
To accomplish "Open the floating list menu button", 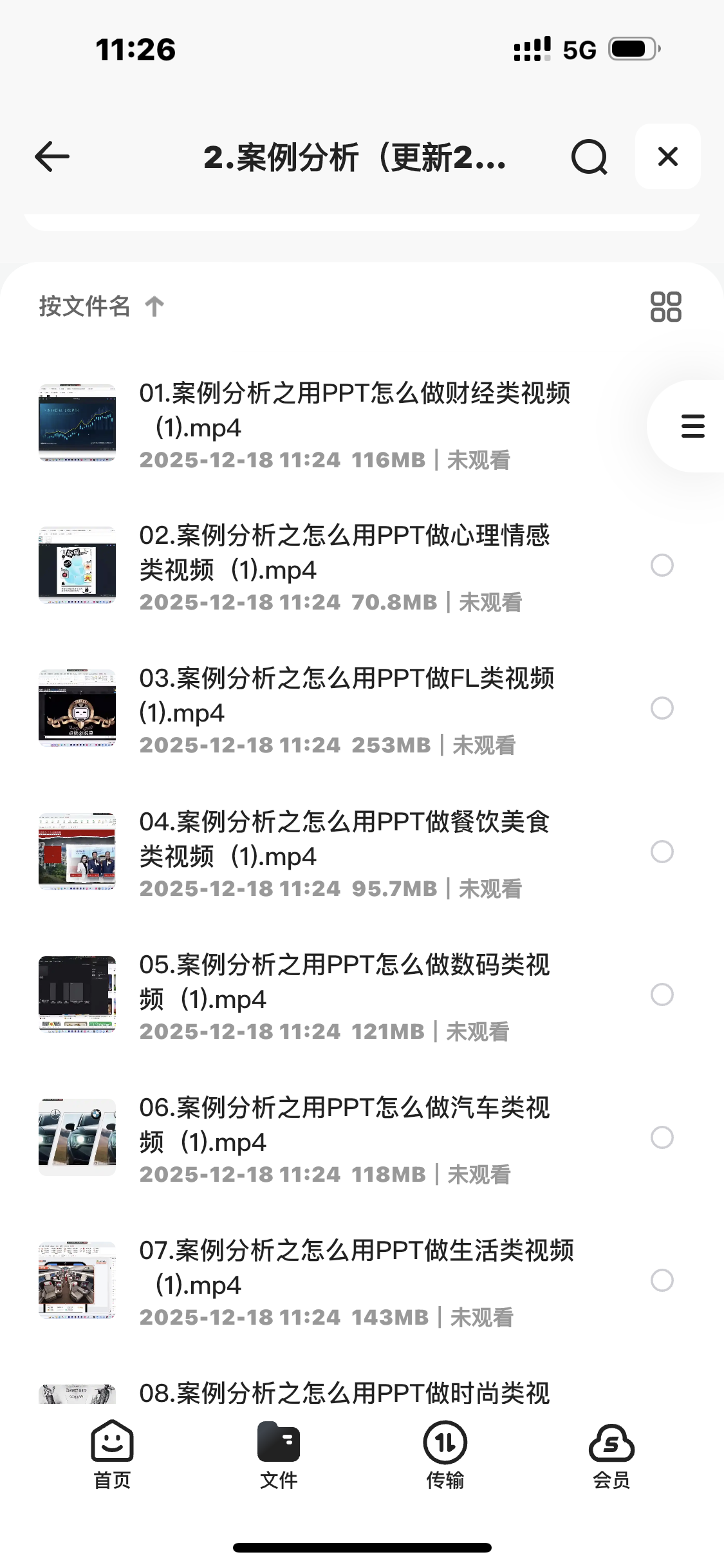I will [692, 426].
